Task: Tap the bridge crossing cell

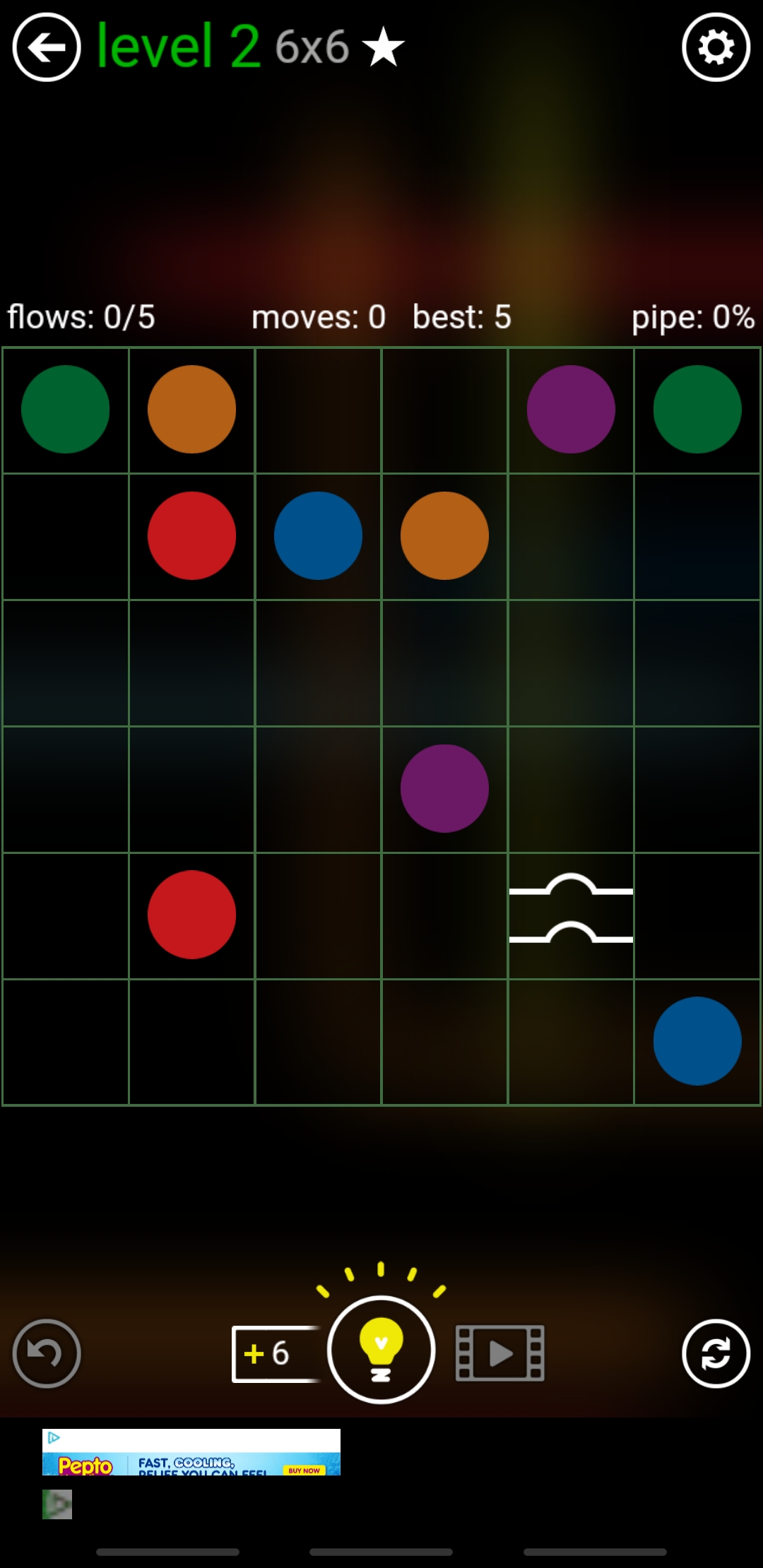Action: click(x=571, y=915)
